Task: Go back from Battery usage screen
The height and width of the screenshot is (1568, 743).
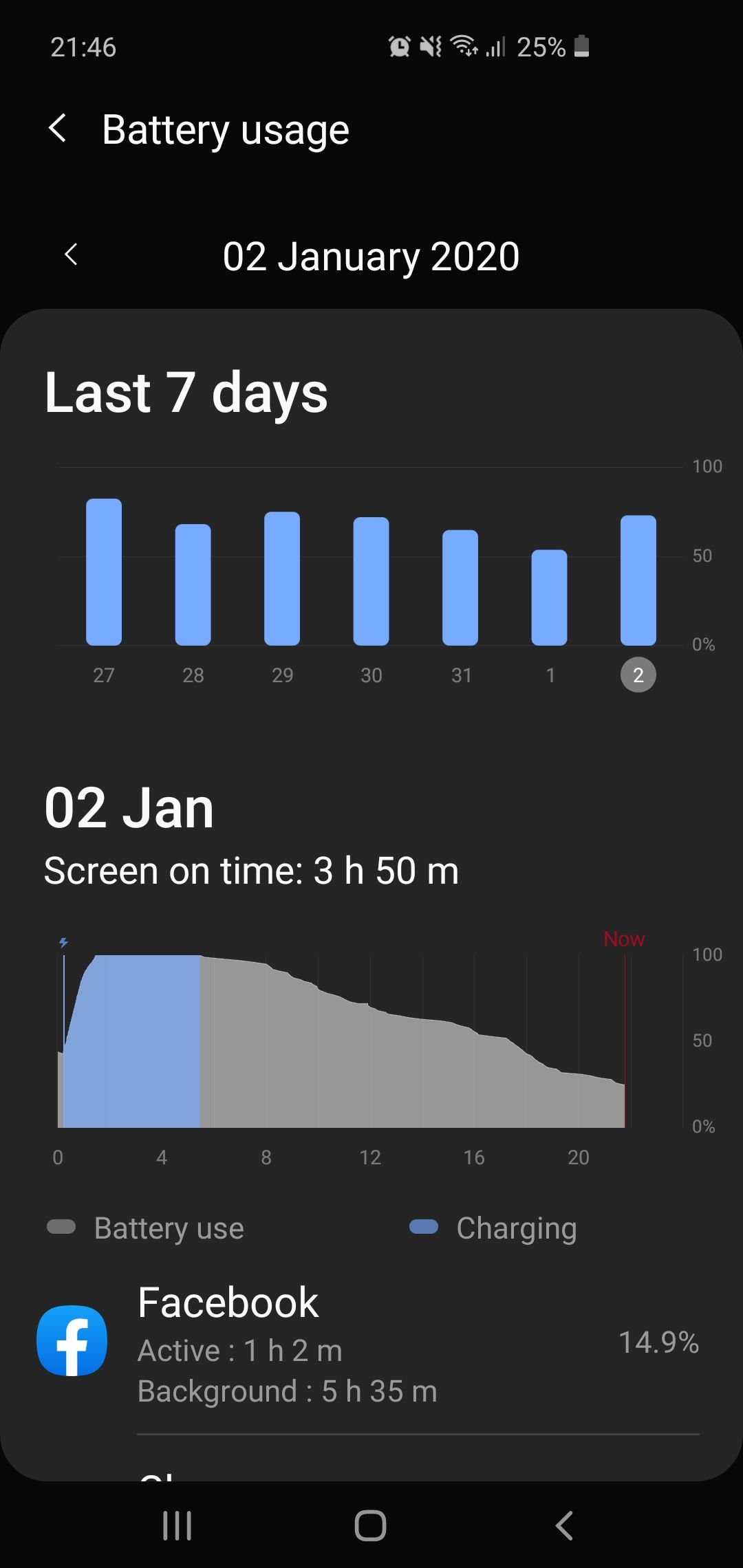Action: coord(58,129)
